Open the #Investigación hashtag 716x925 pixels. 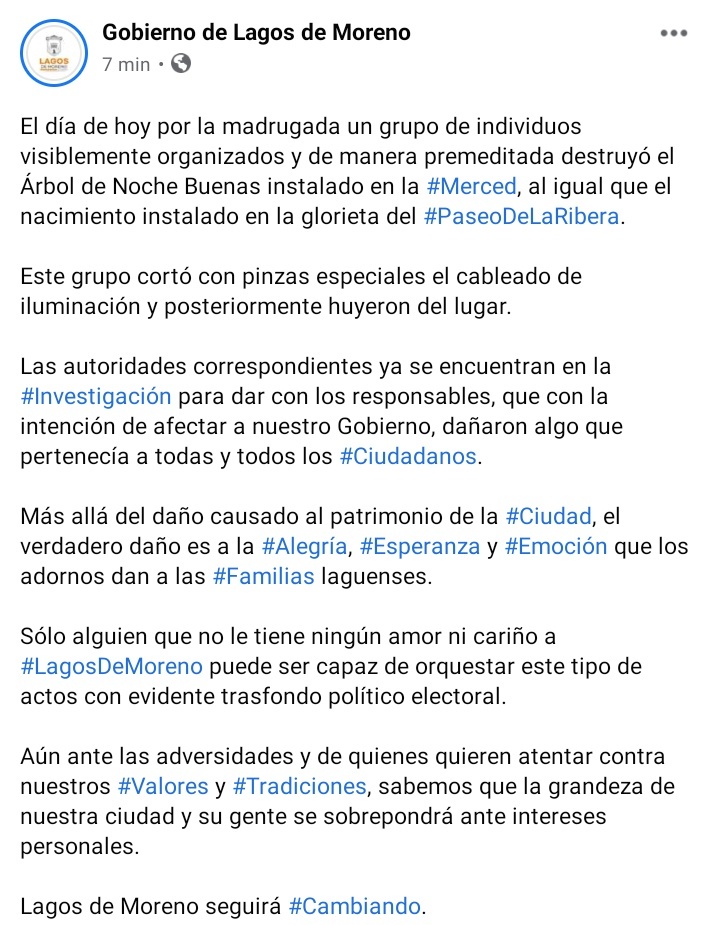pyautogui.click(x=96, y=396)
